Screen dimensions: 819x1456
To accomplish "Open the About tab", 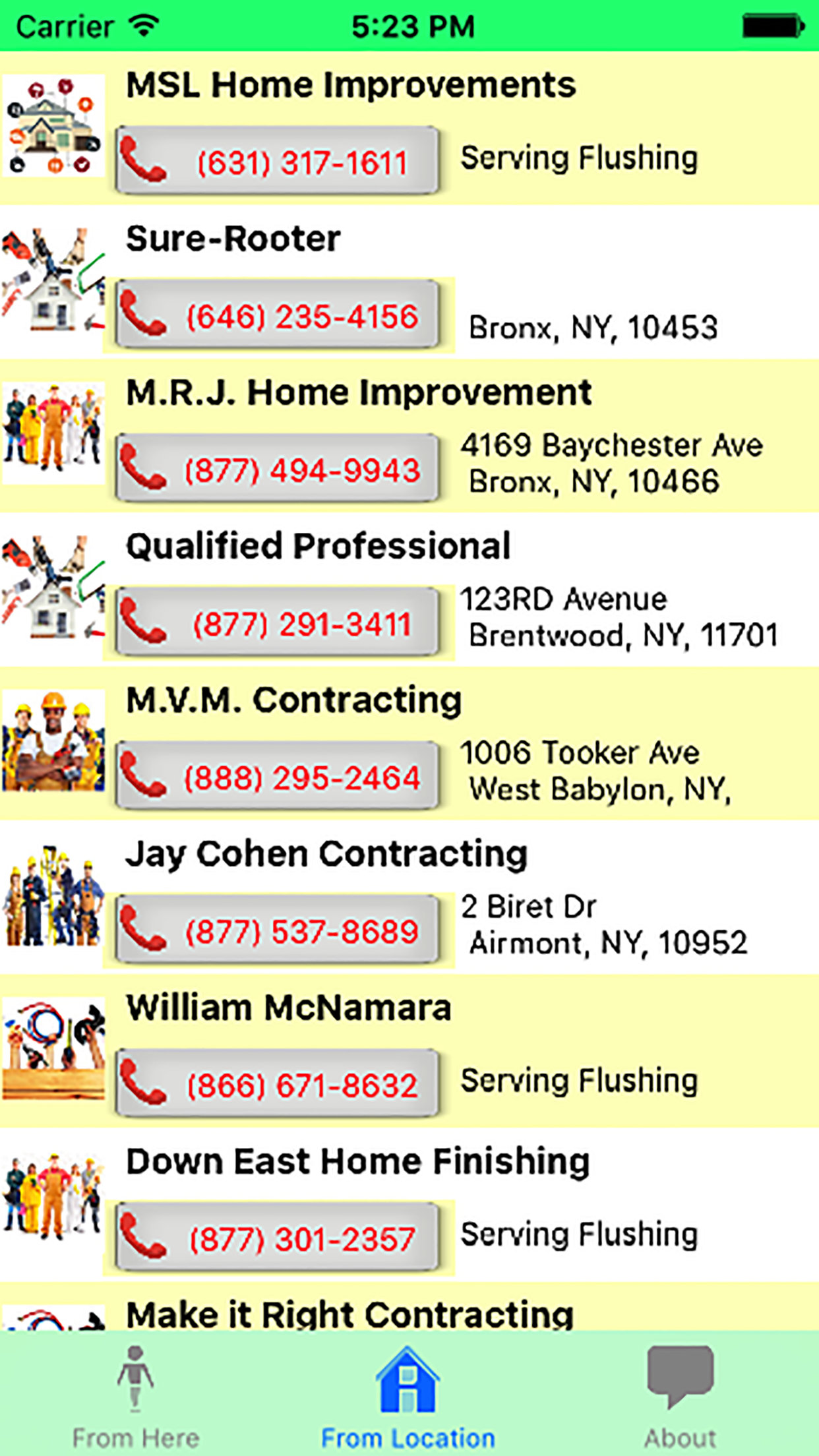I will coord(681,1397).
